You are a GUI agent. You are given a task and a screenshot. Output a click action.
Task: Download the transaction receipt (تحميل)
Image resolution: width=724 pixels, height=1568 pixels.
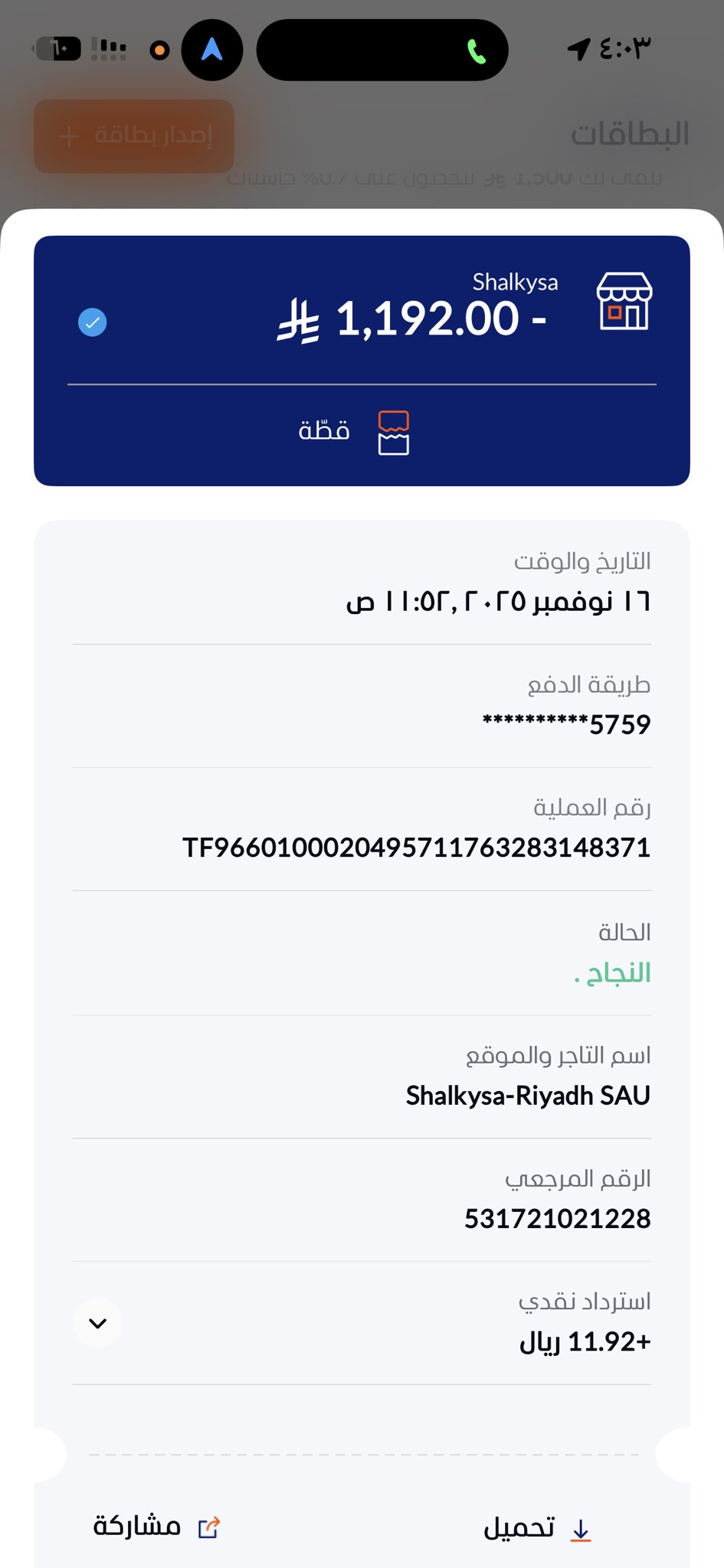[x=536, y=1528]
